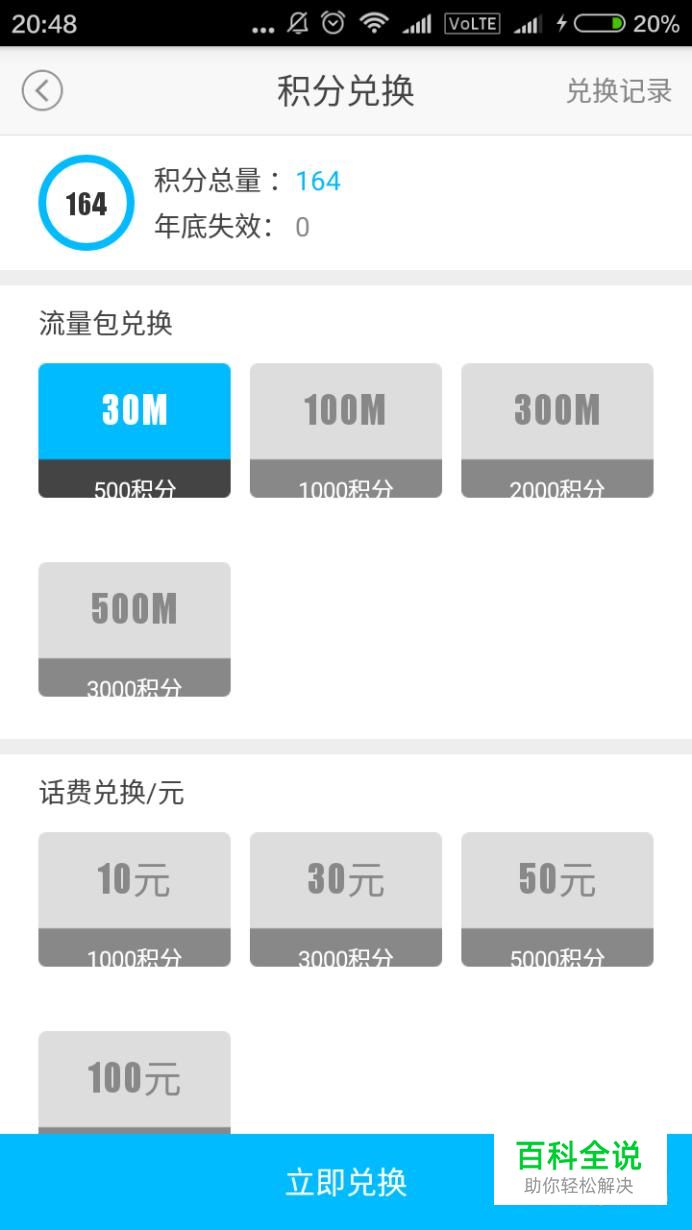Select the 100元 phone credit option
692x1230 pixels.
click(135, 1083)
